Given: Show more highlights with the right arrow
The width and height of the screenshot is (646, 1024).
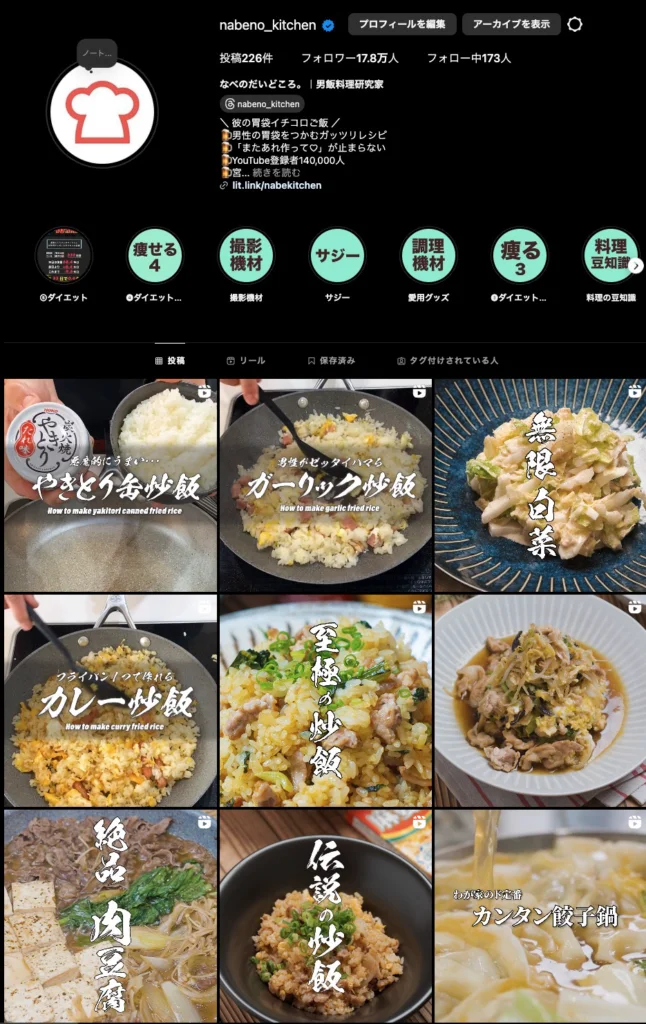Looking at the screenshot, I should pyautogui.click(x=636, y=266).
